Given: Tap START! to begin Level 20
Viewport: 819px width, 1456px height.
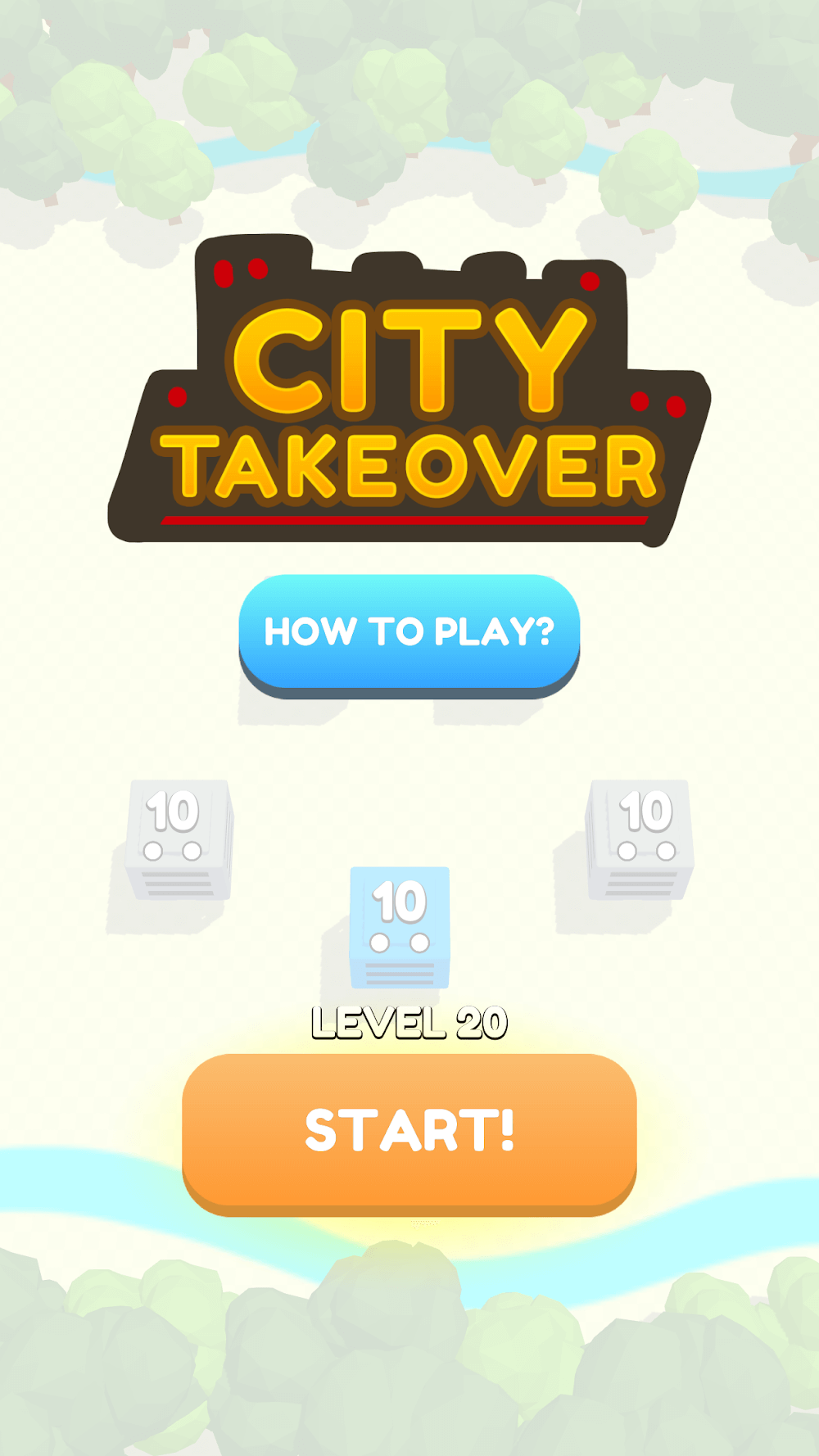Looking at the screenshot, I should pyautogui.click(x=409, y=1130).
